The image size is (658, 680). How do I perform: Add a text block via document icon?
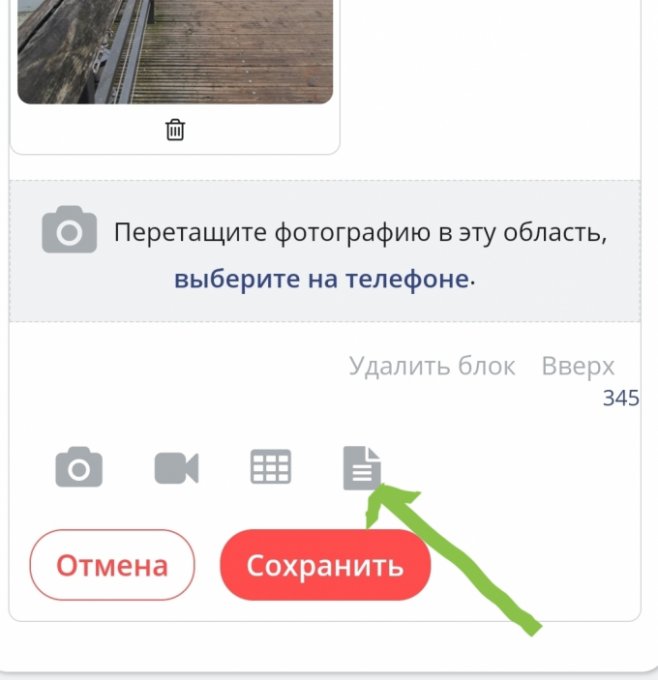pos(362,468)
